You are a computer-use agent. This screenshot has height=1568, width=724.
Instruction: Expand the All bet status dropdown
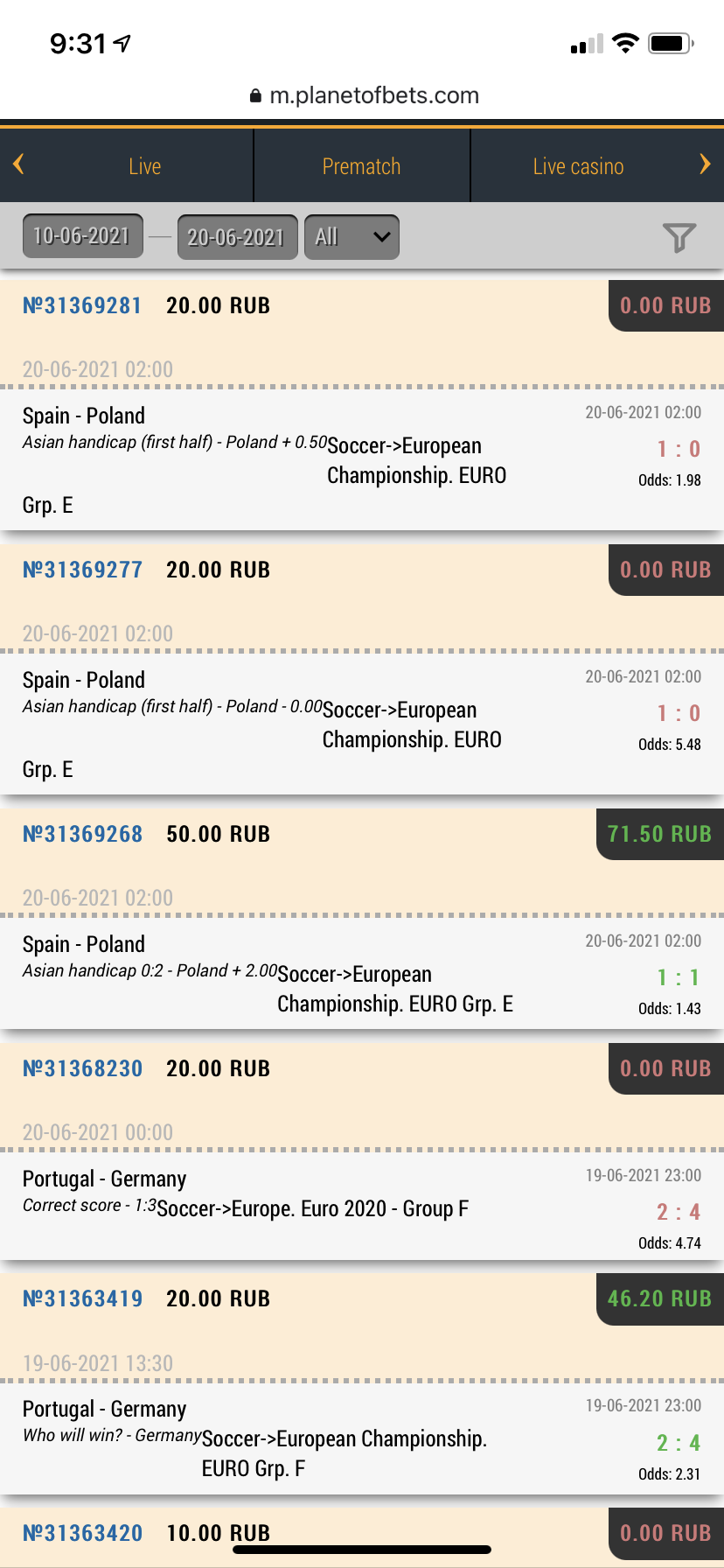[x=352, y=237]
